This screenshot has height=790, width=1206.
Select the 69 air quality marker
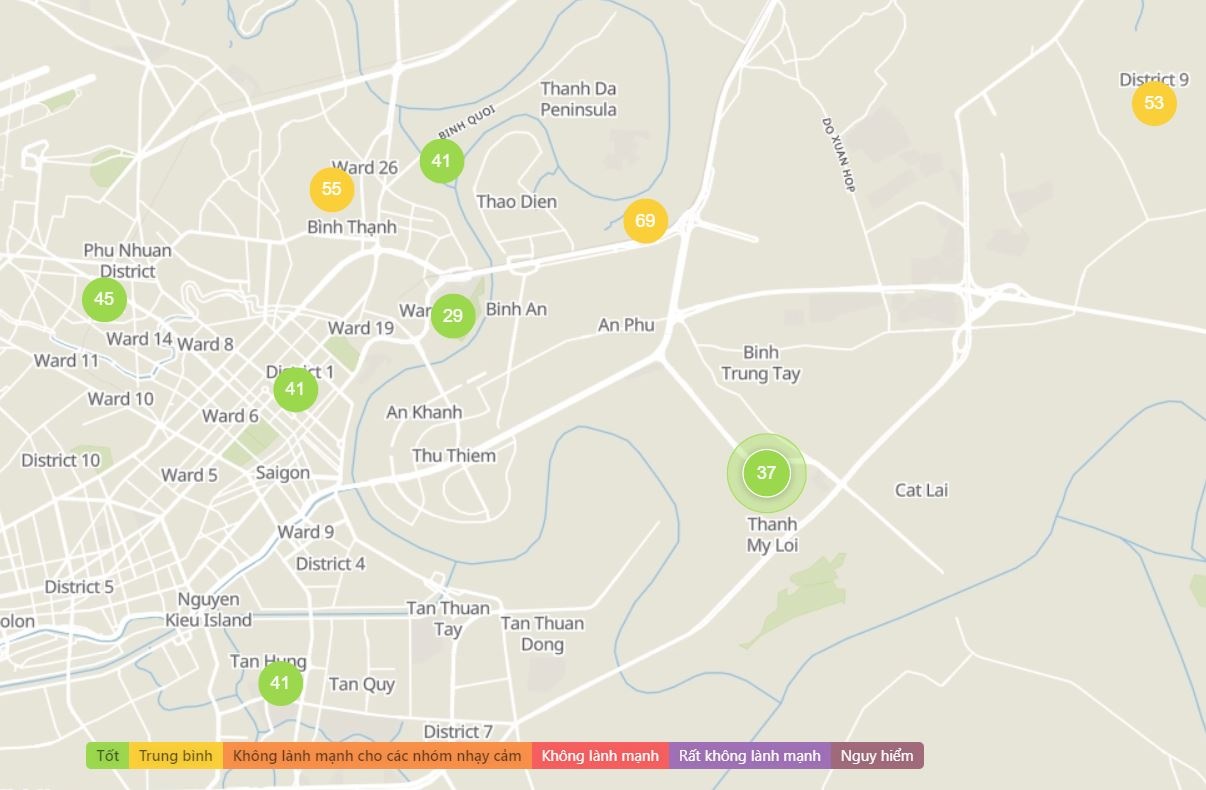(645, 221)
